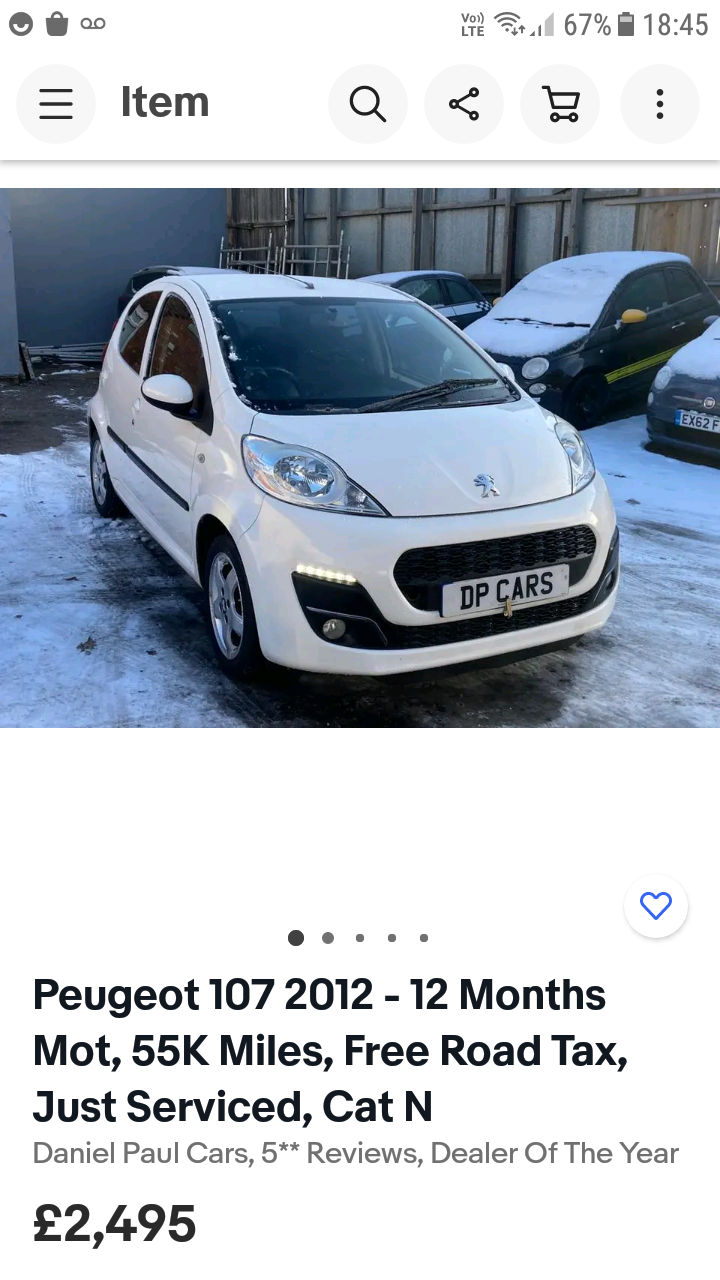Viewport: 720px width, 1280px height.
Task: Share this Peugeot 107 listing
Action: coord(464,104)
